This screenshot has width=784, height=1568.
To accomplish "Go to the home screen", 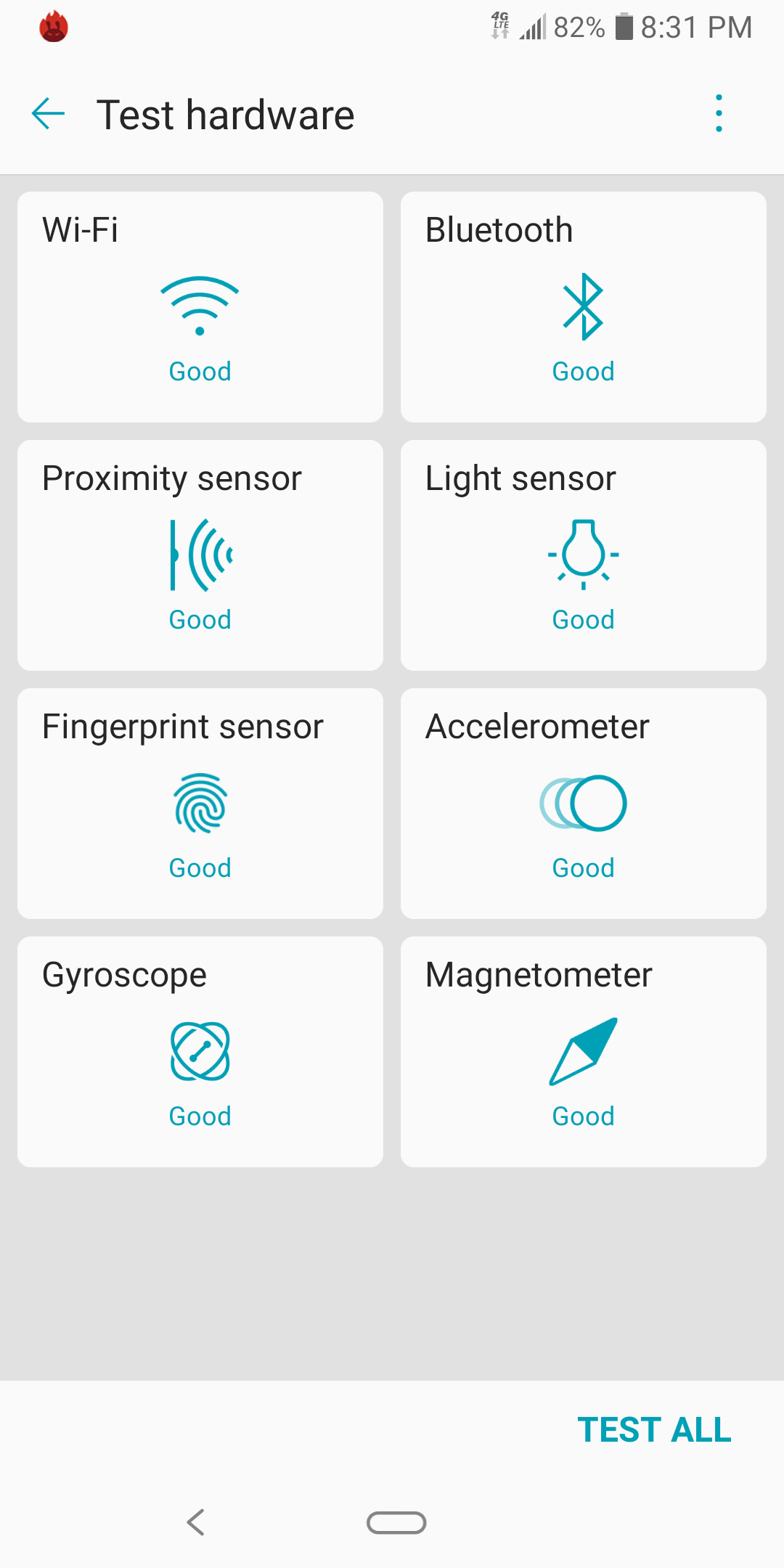I will (396, 1522).
